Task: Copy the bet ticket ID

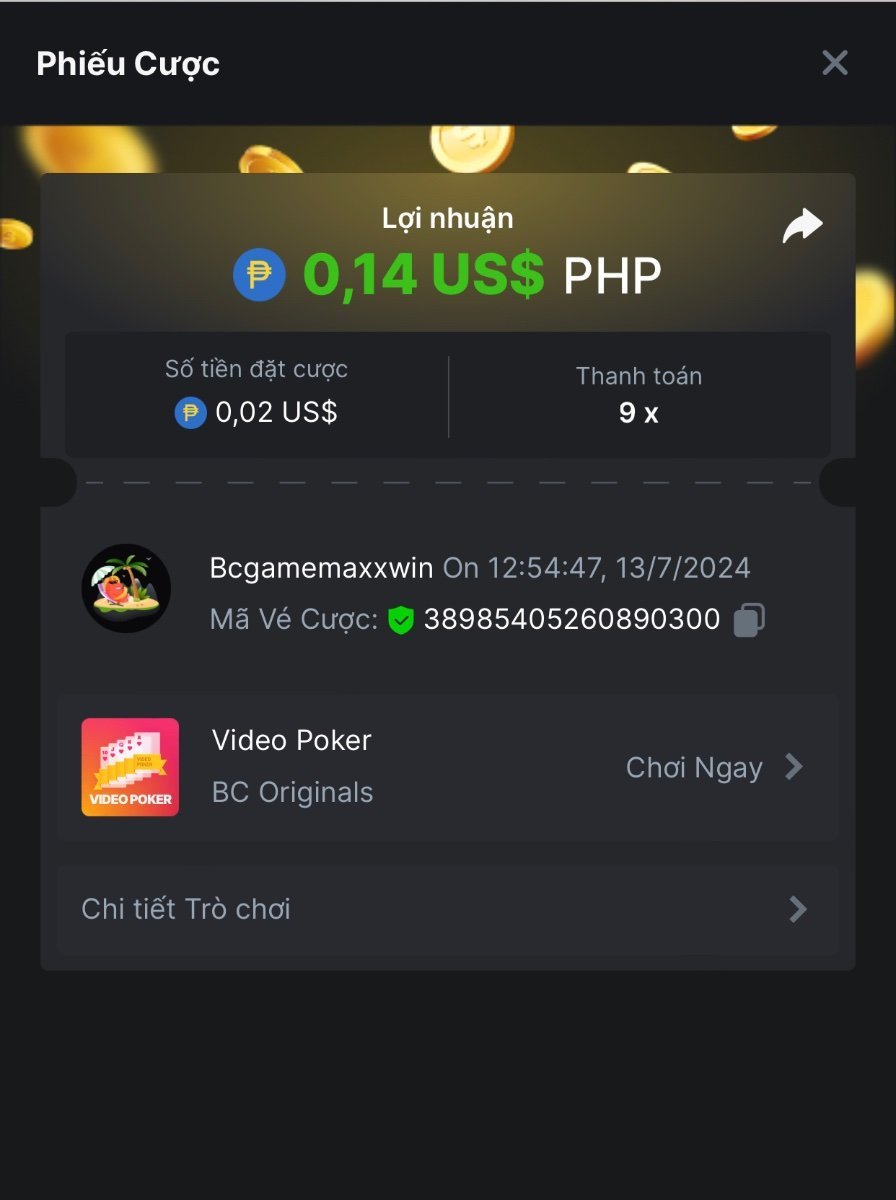Action: 749,620
